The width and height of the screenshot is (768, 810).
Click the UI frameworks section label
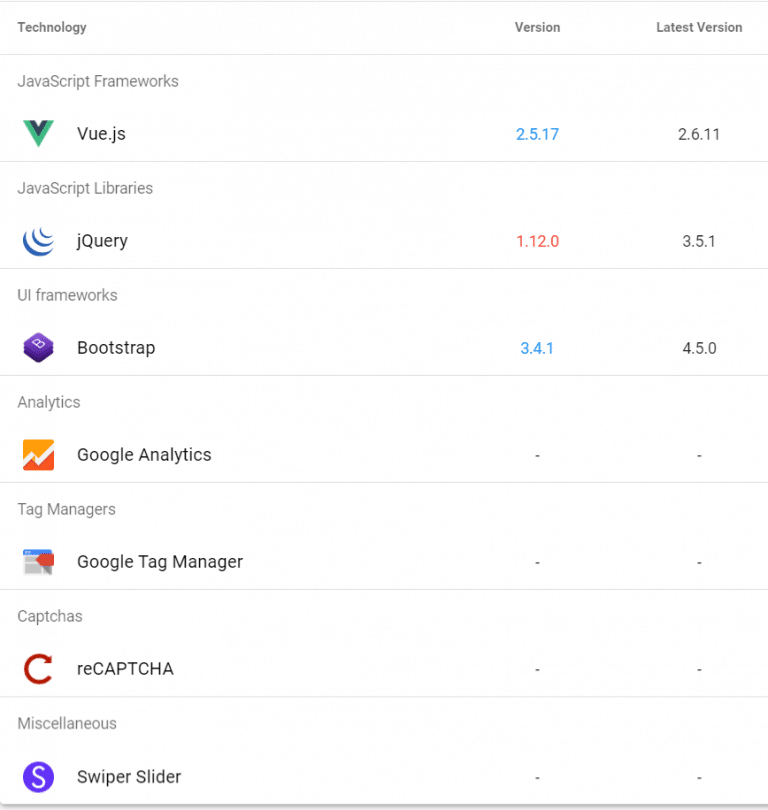pos(66,295)
